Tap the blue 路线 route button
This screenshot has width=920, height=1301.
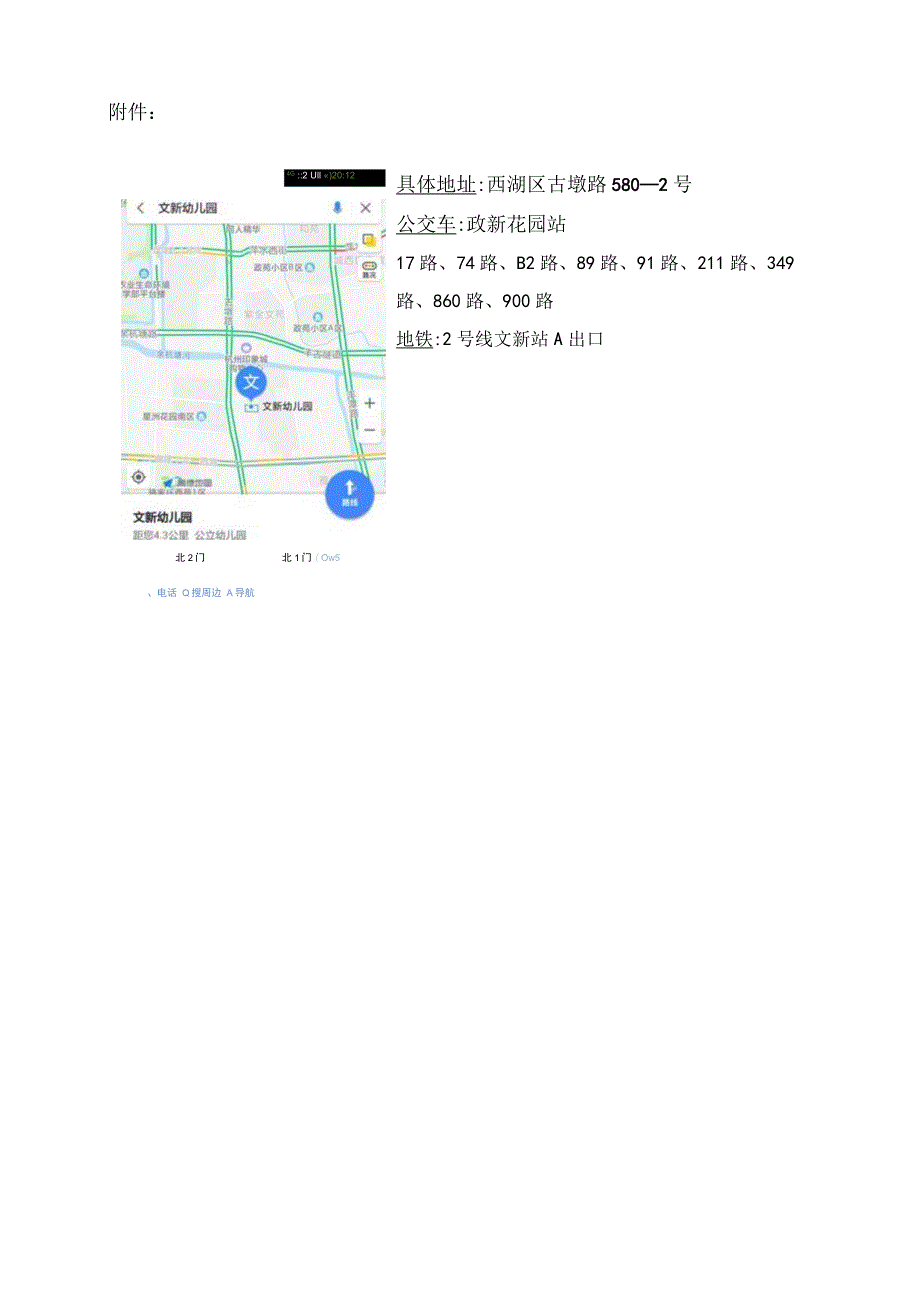pos(351,494)
